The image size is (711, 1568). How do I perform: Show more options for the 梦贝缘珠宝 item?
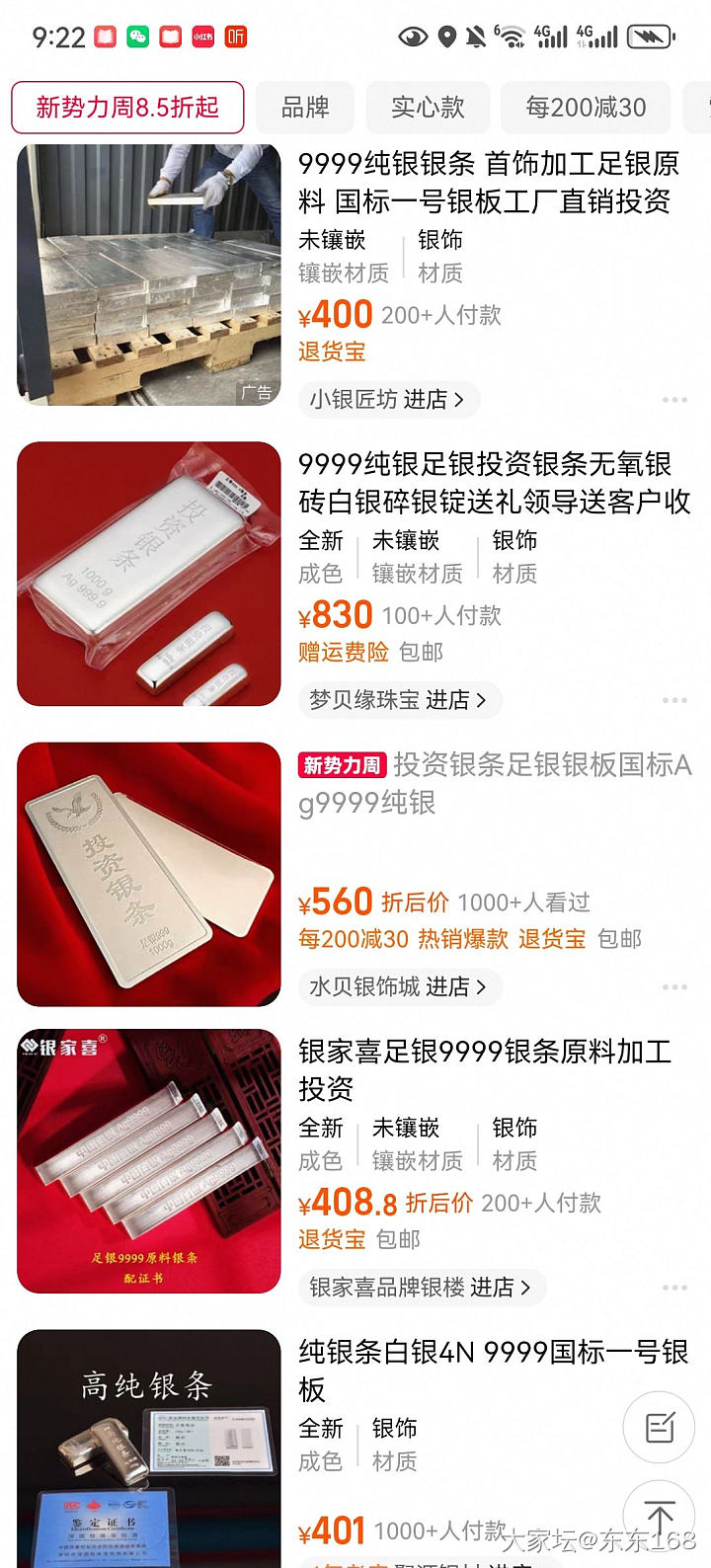click(674, 700)
